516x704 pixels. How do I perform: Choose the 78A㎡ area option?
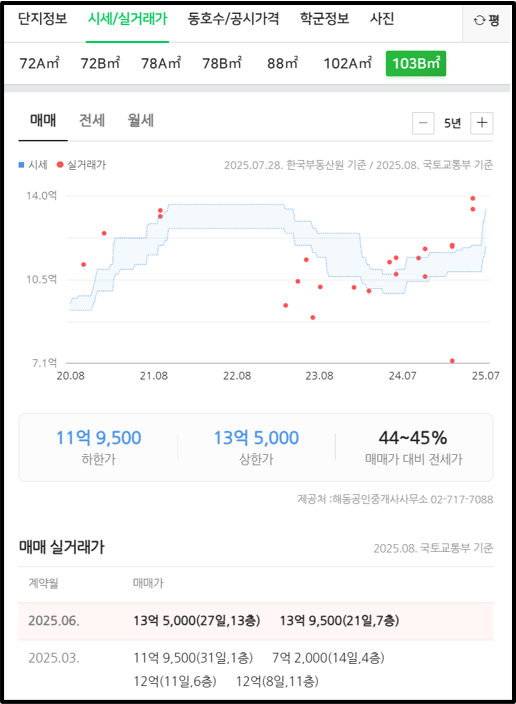(x=161, y=63)
